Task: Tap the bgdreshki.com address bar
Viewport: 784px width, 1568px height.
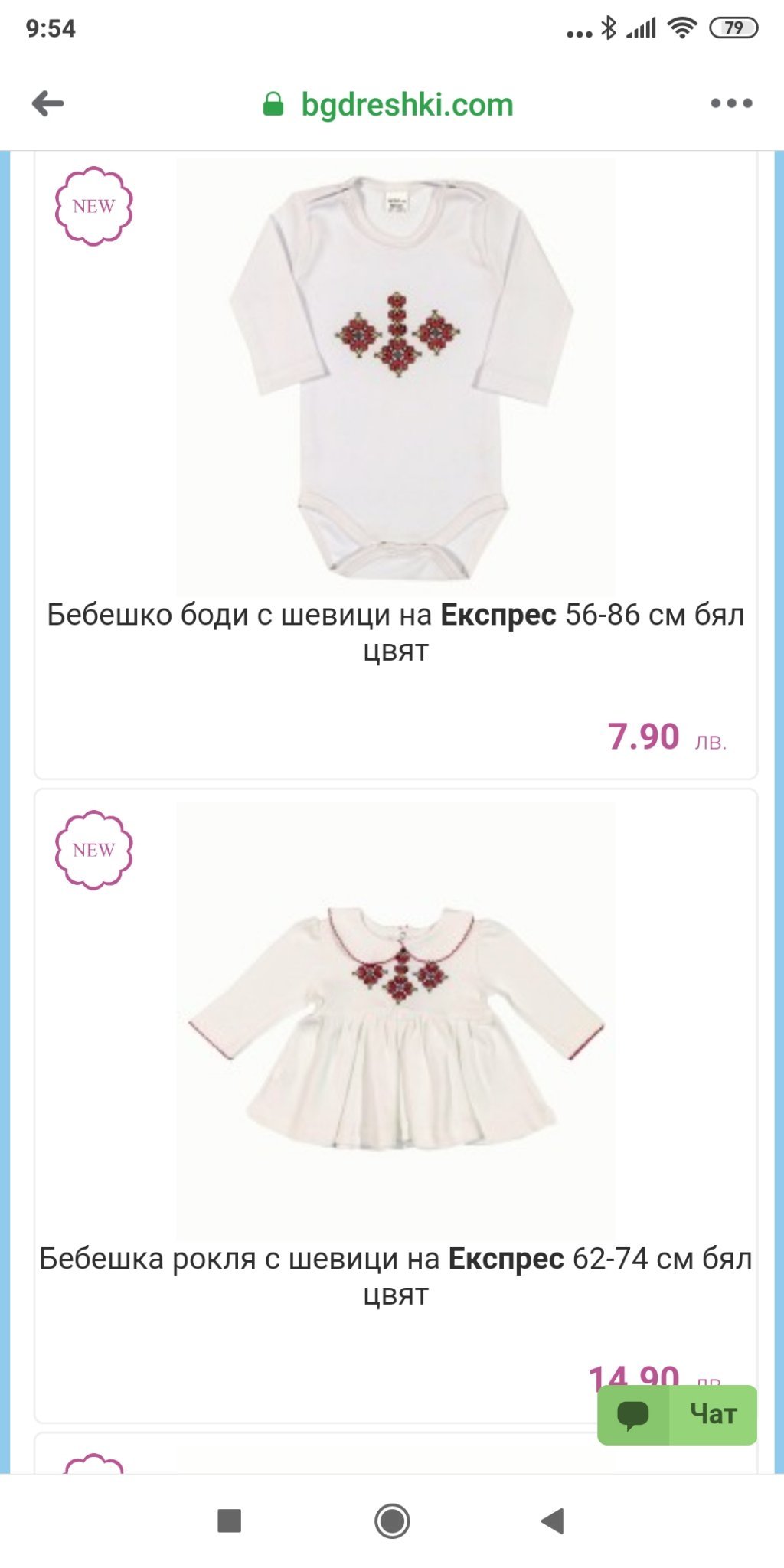Action: click(x=406, y=105)
